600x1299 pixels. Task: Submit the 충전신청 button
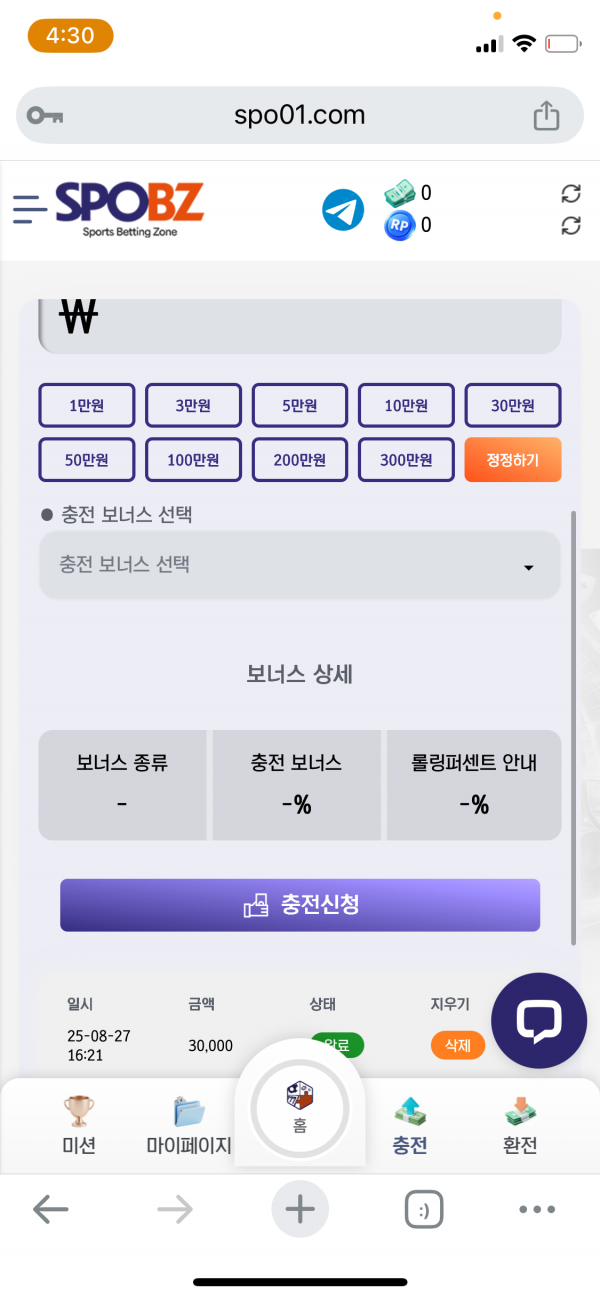point(300,905)
